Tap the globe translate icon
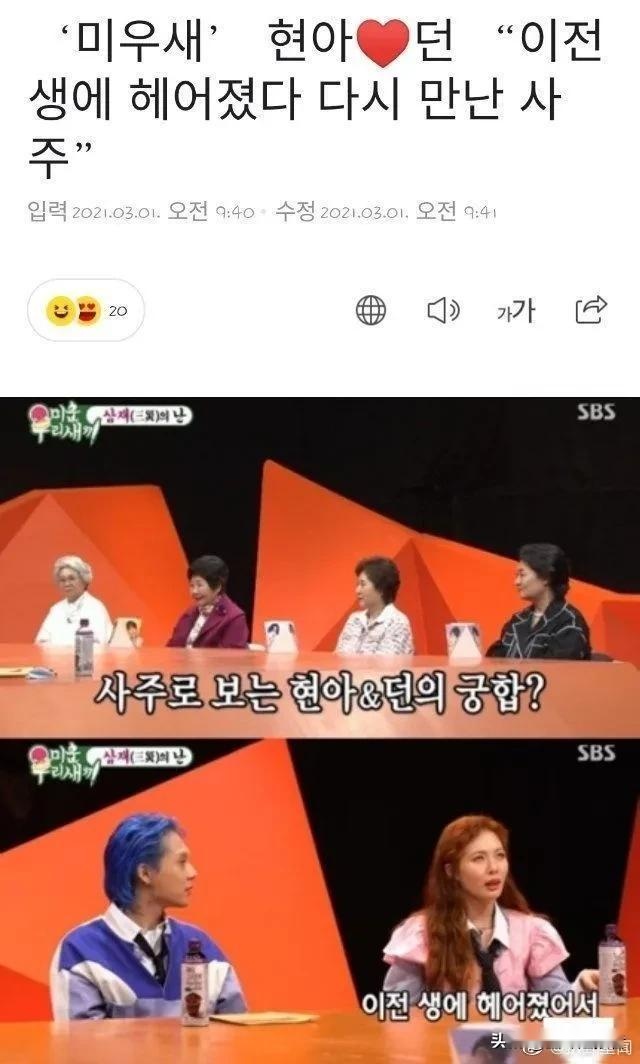 (x=371, y=311)
